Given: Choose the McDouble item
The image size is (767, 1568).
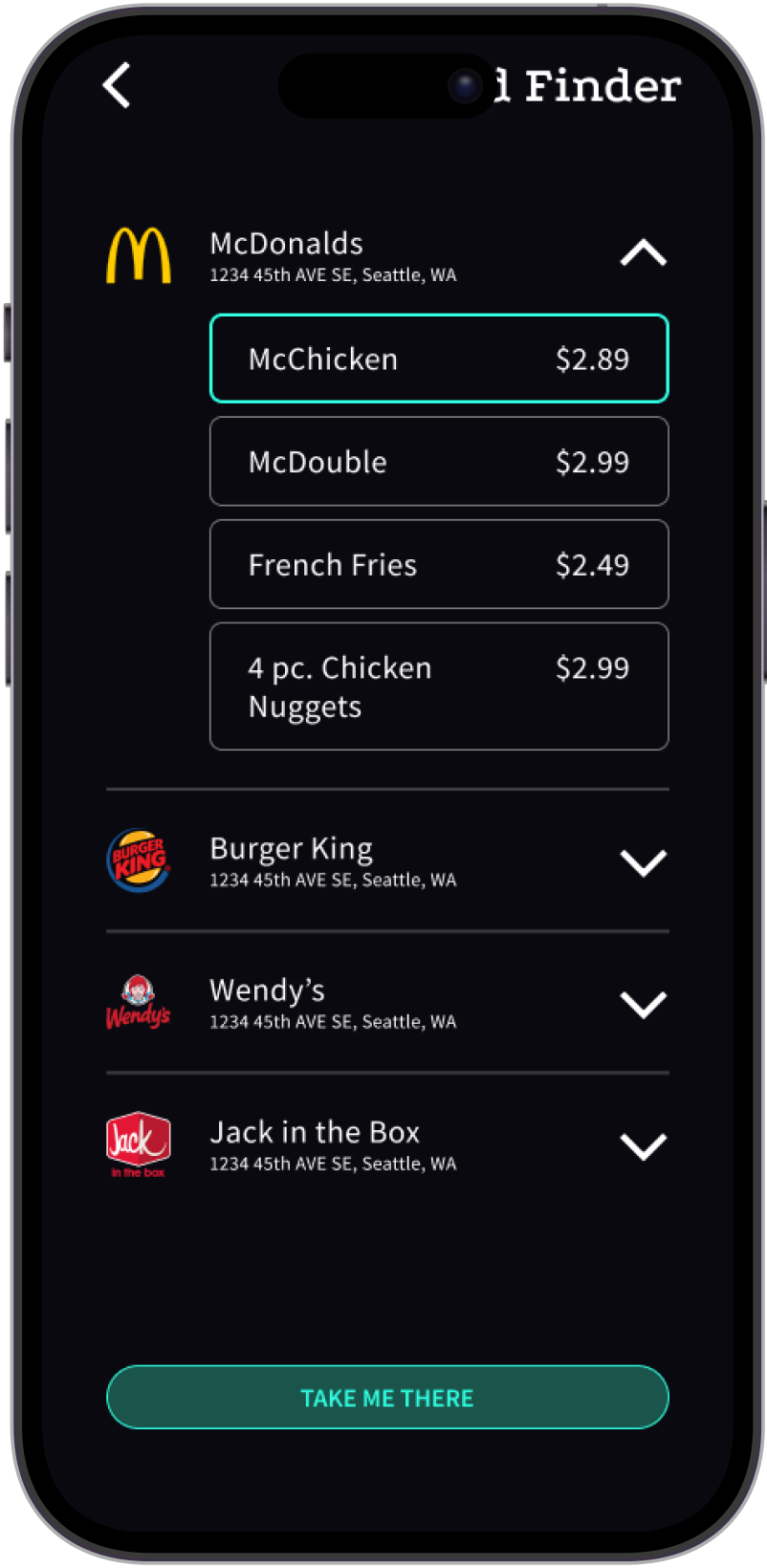Looking at the screenshot, I should click(x=439, y=462).
